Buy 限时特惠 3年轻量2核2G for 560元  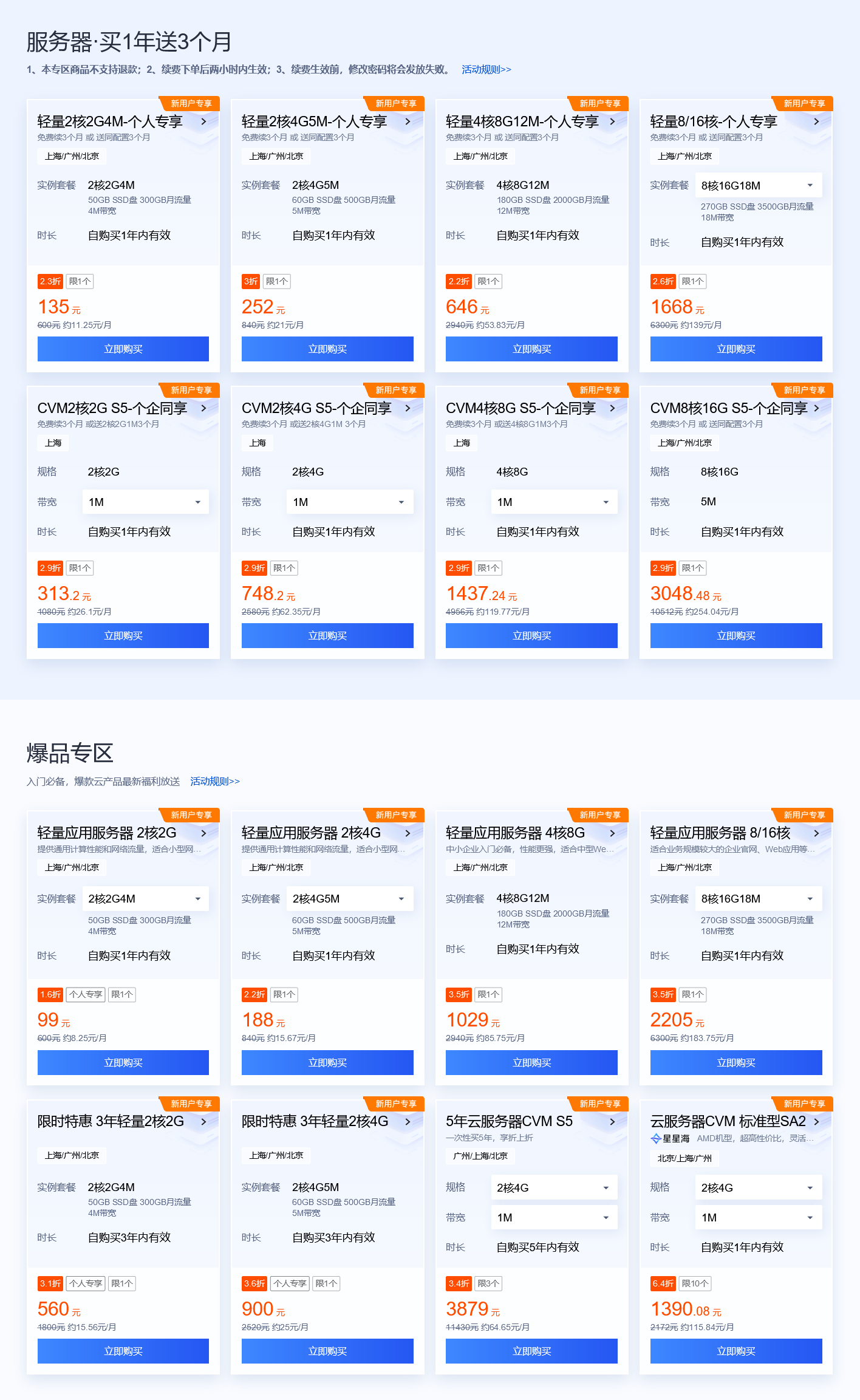[123, 1351]
